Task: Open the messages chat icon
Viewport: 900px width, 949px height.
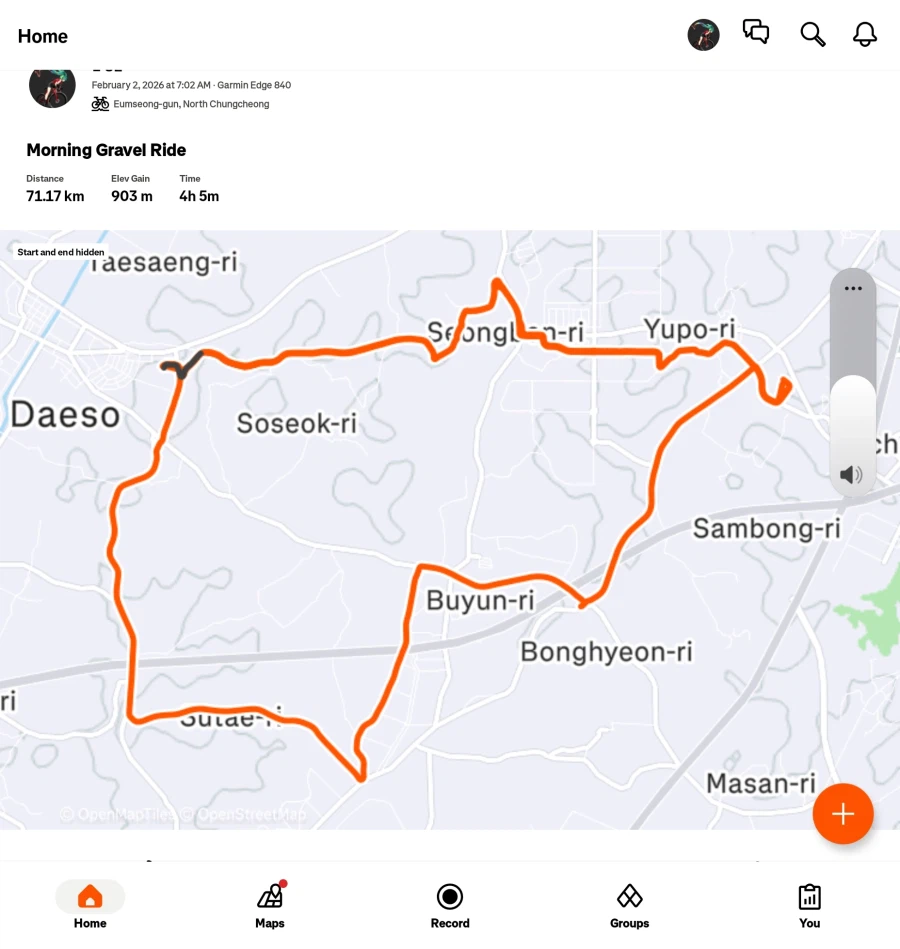Action: click(756, 33)
